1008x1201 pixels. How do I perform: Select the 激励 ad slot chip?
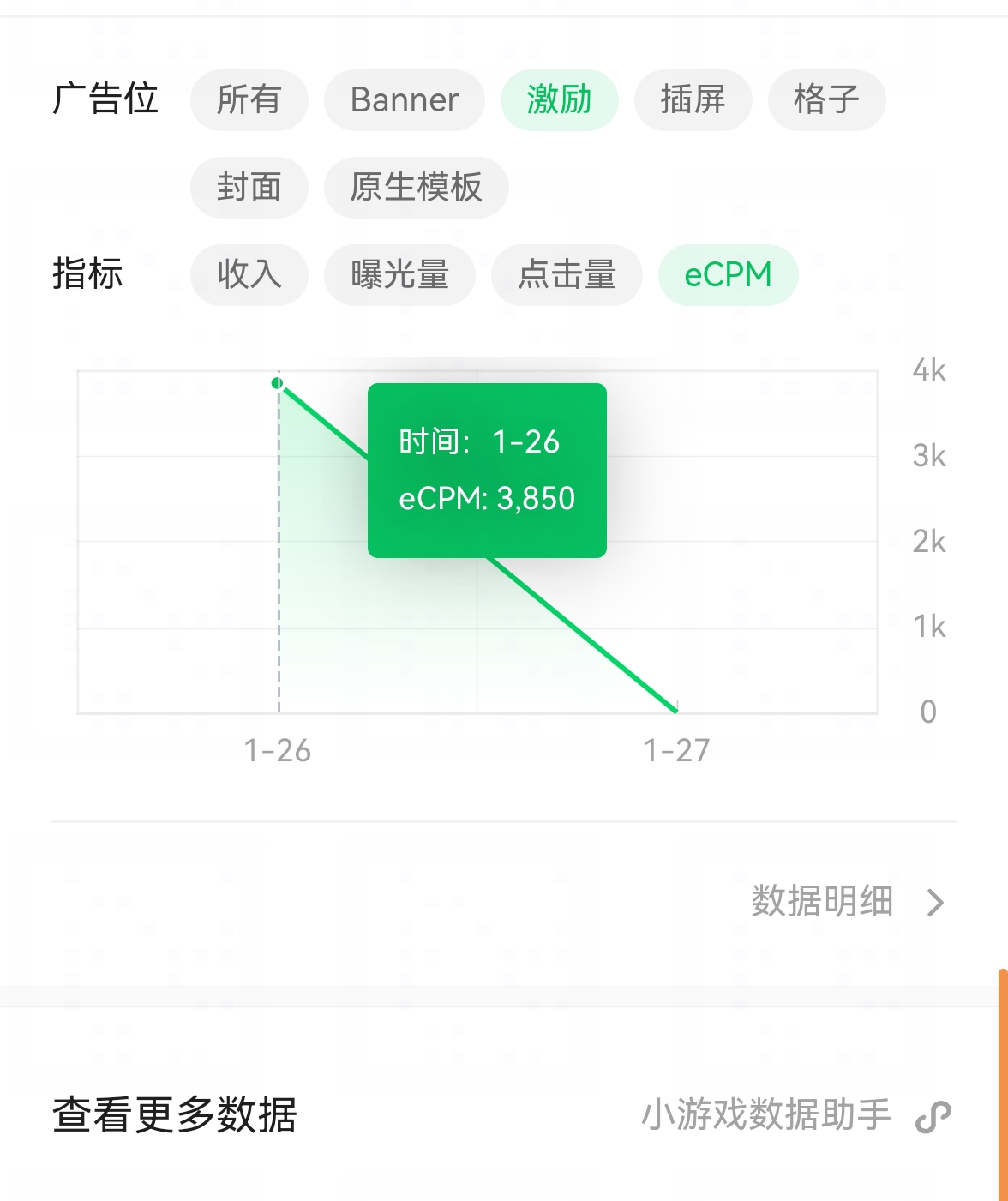(x=559, y=100)
